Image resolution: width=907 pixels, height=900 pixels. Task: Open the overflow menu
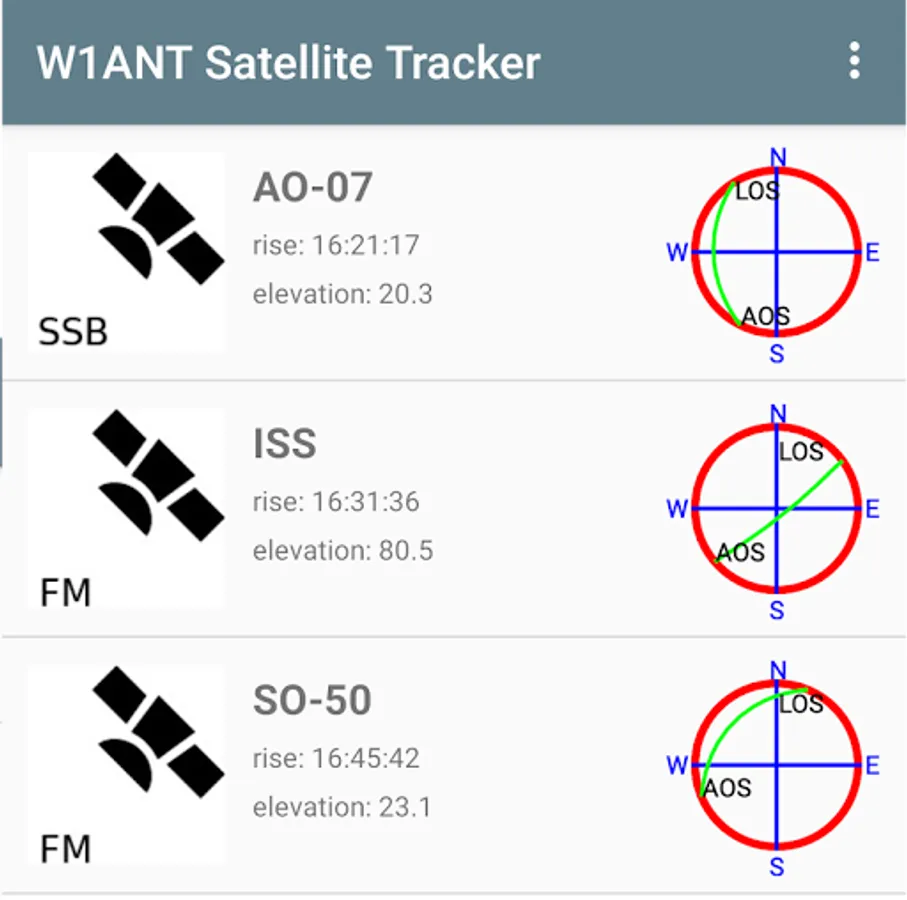[853, 61]
